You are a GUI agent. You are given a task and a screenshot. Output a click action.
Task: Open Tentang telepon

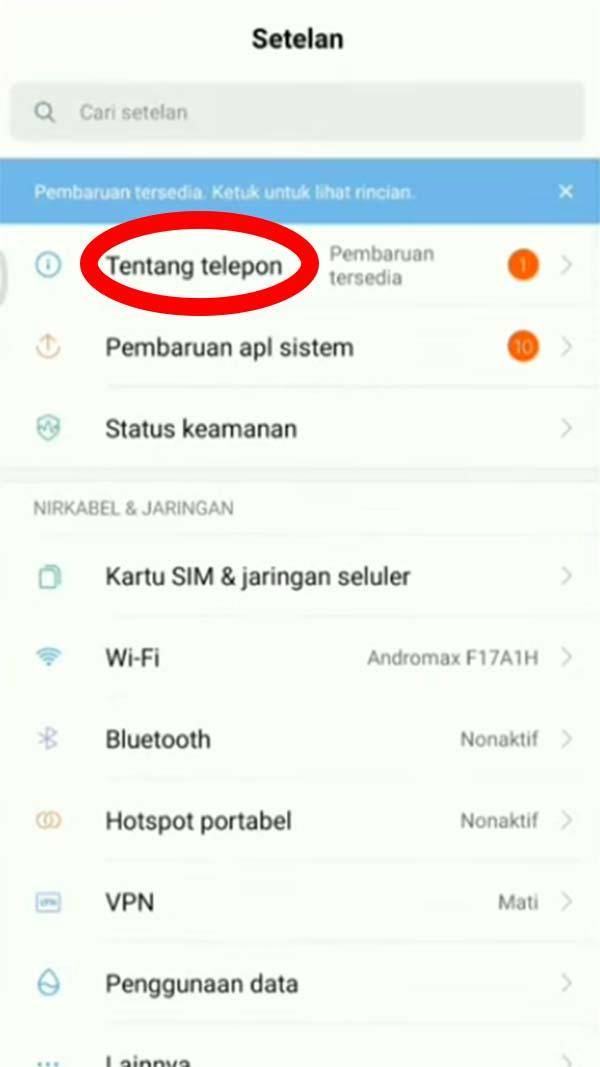pos(300,265)
